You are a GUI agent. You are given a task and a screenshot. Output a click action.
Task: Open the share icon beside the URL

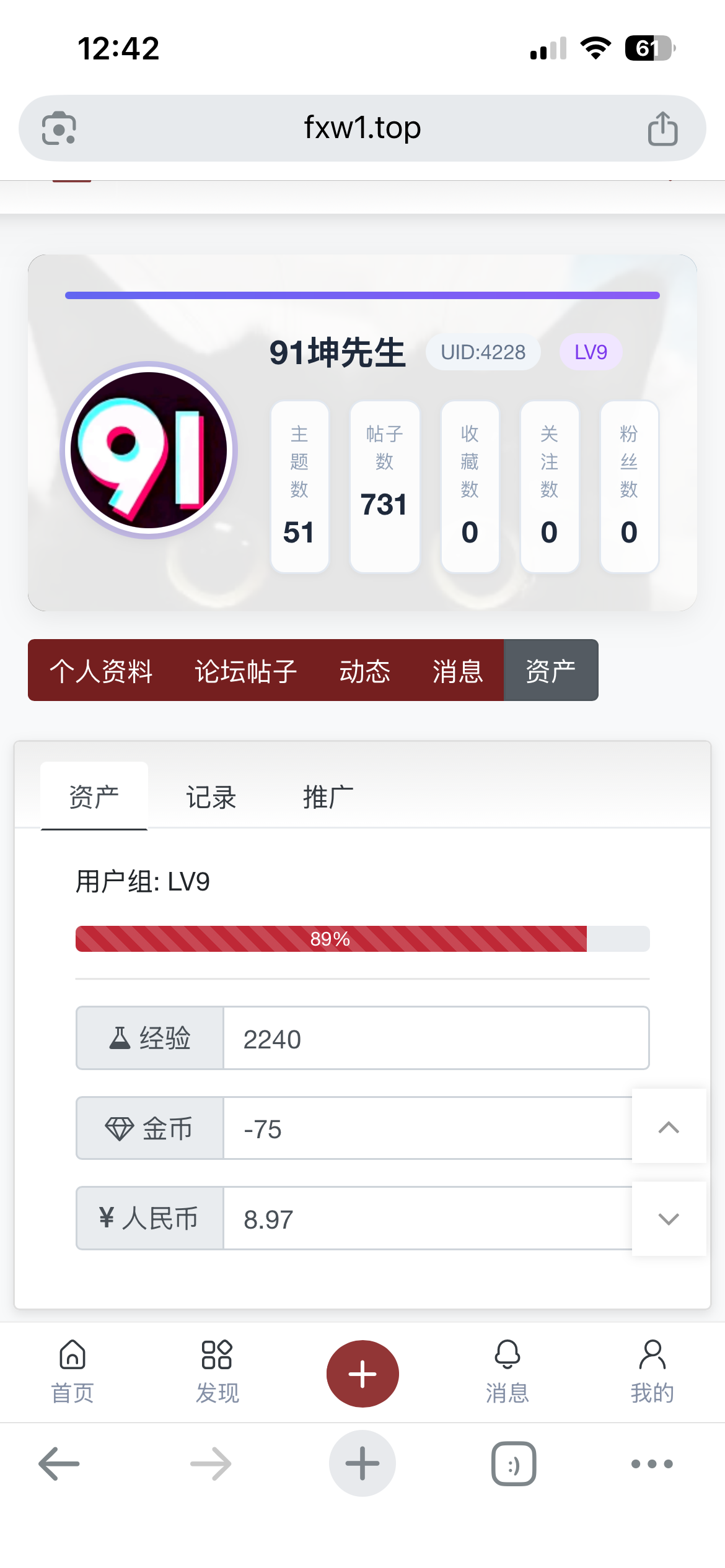(663, 128)
